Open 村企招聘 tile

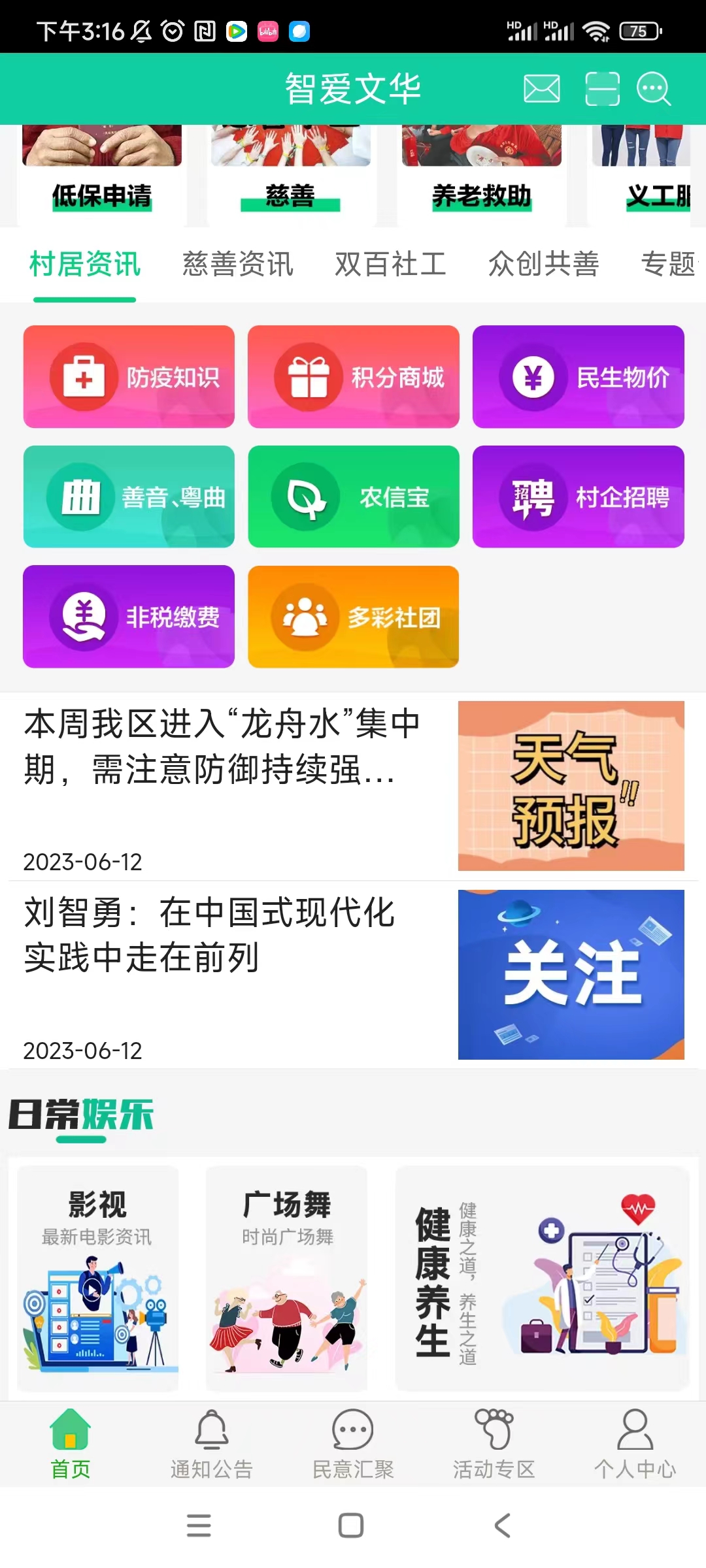pyautogui.click(x=579, y=497)
